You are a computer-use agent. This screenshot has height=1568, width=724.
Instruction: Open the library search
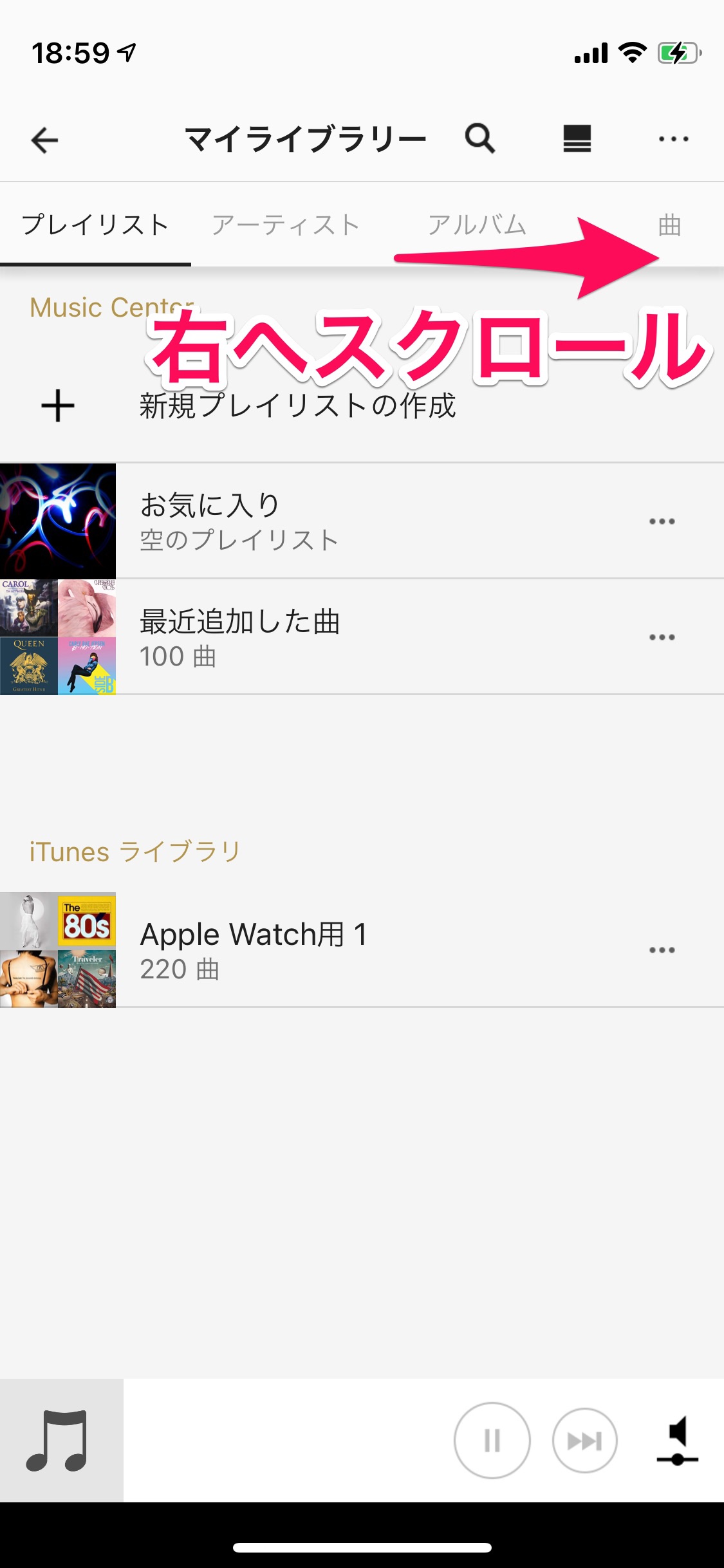pos(480,138)
